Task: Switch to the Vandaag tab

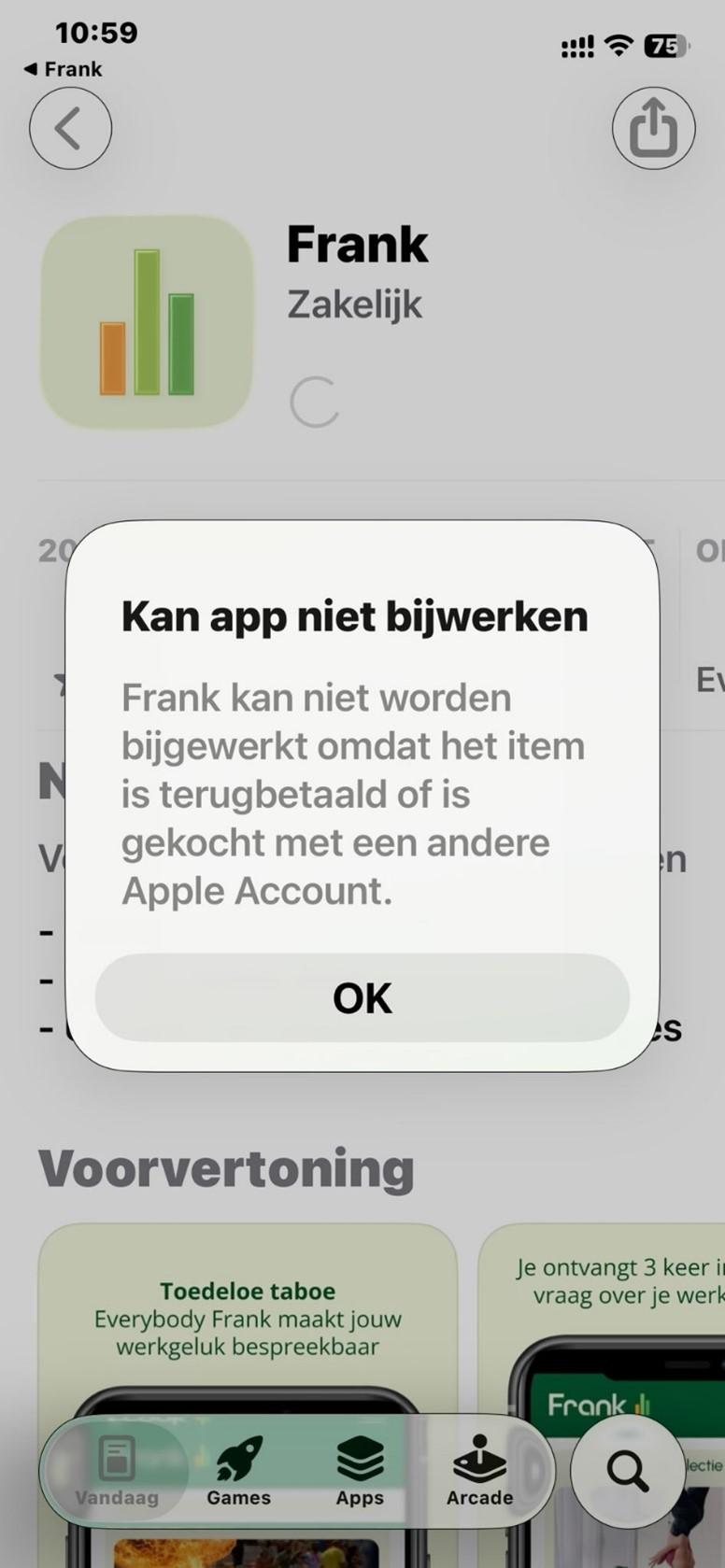Action: pos(117,1471)
